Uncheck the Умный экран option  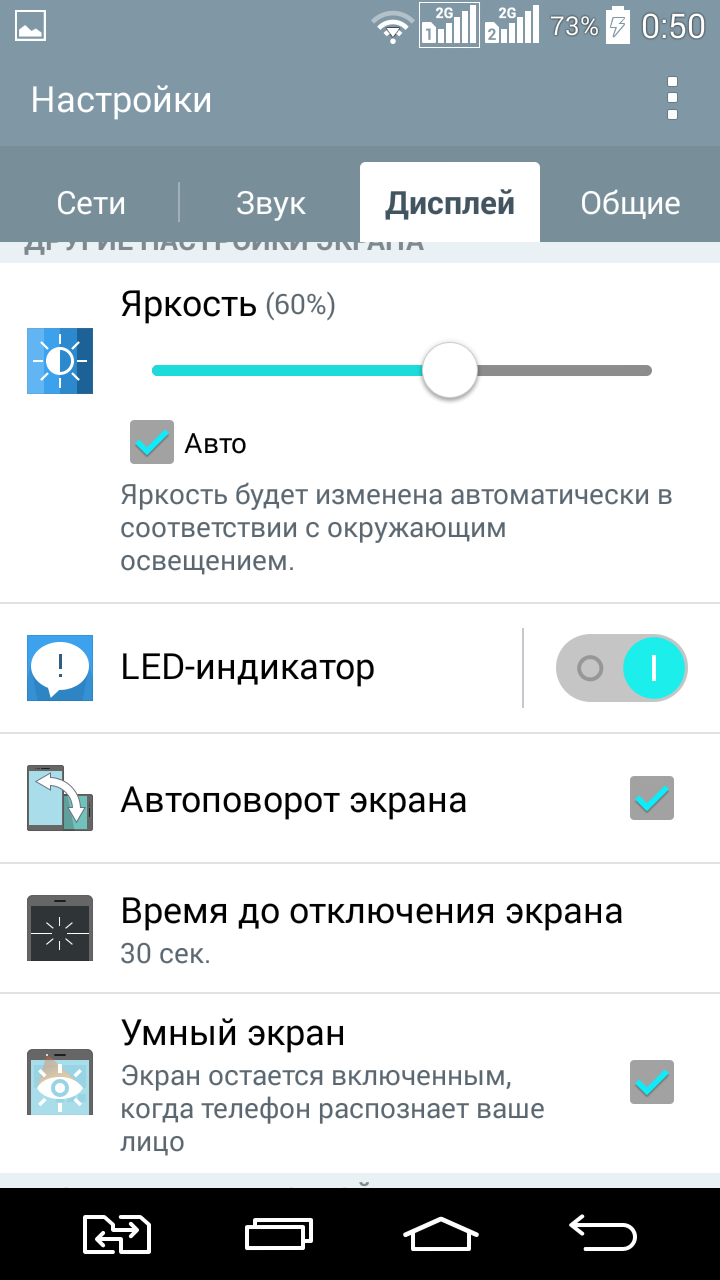[652, 1082]
